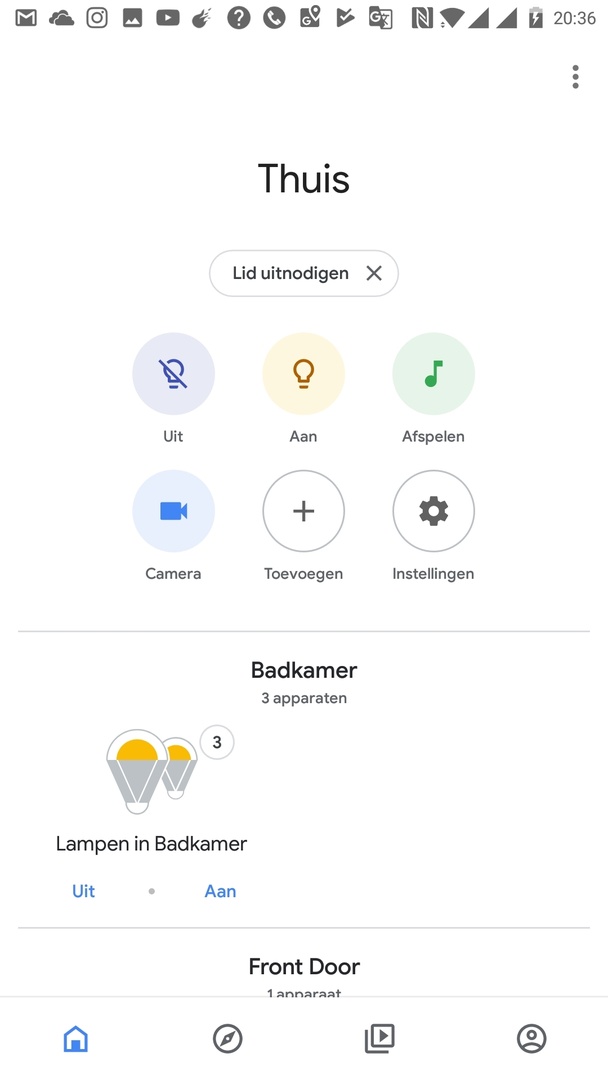The width and height of the screenshot is (608, 1080).
Task: Switch to the Home tab
Action: [76, 1039]
